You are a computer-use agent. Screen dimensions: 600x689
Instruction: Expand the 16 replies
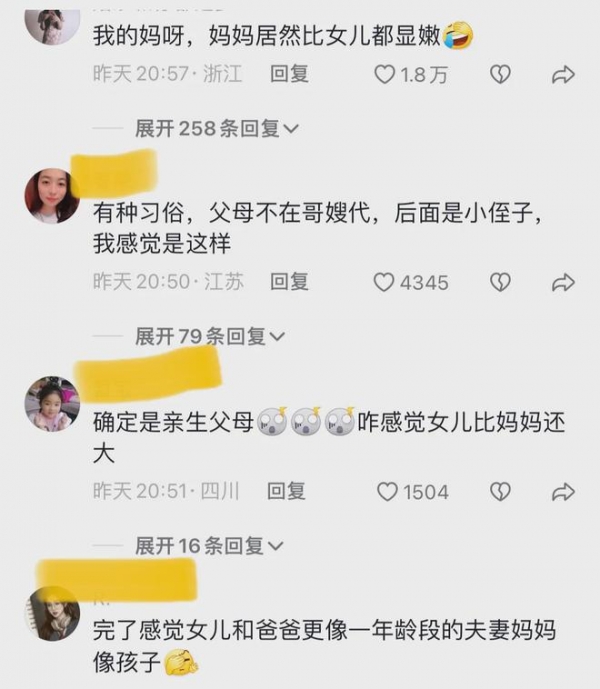coord(211,546)
